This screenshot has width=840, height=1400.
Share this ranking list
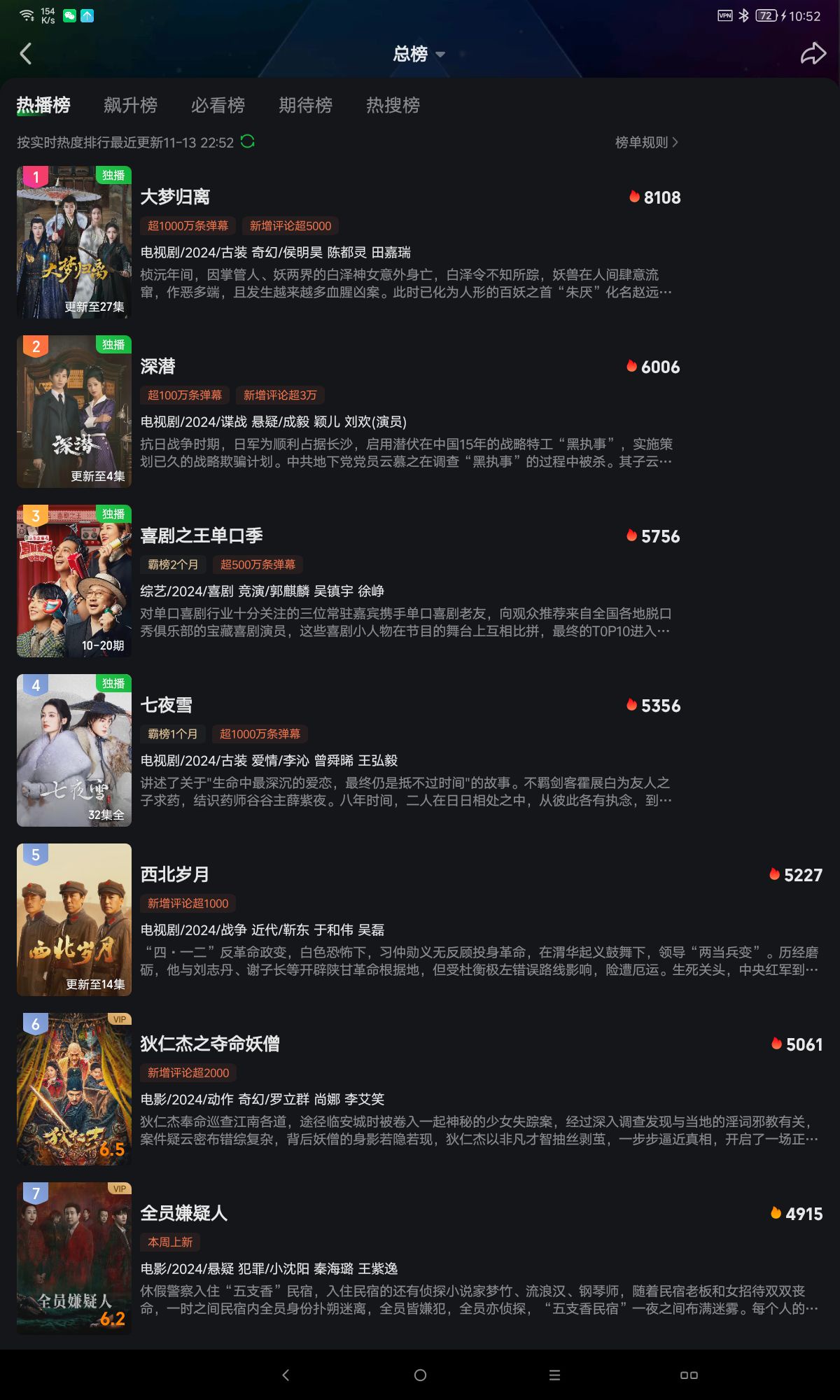pos(813,54)
